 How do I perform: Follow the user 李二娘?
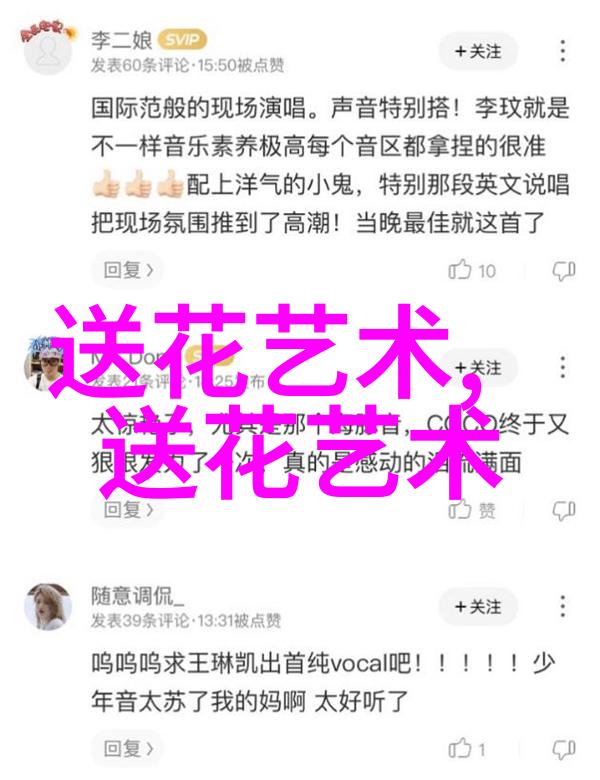tap(478, 49)
